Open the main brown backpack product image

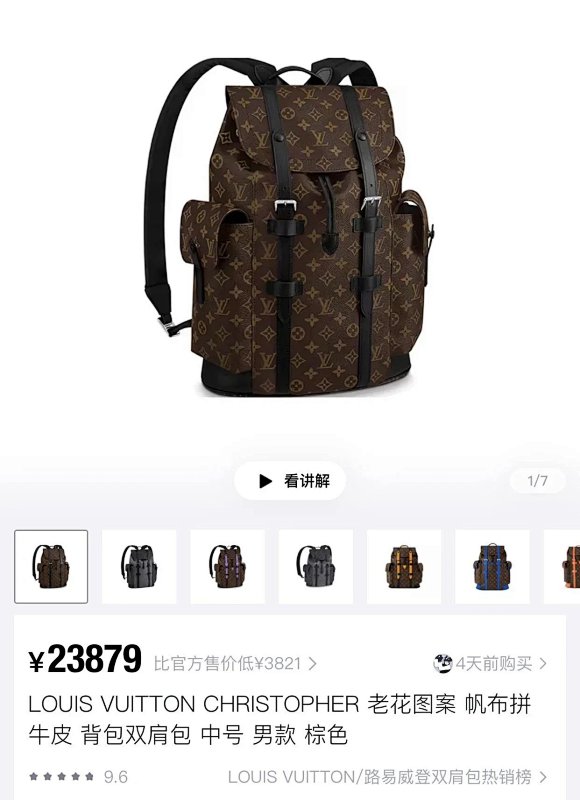tap(290, 228)
